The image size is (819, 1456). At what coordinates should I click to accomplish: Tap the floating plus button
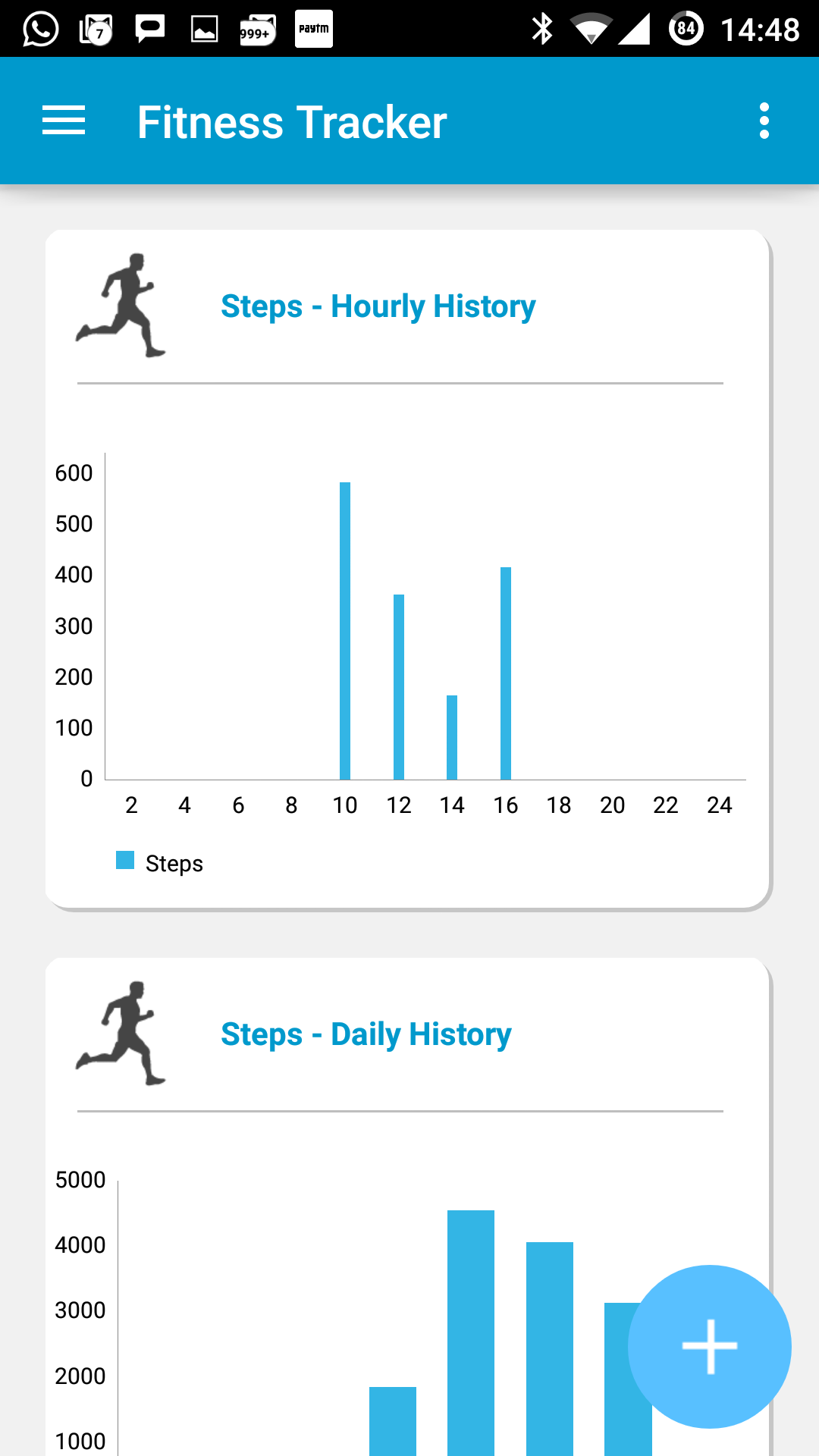pyautogui.click(x=710, y=1347)
